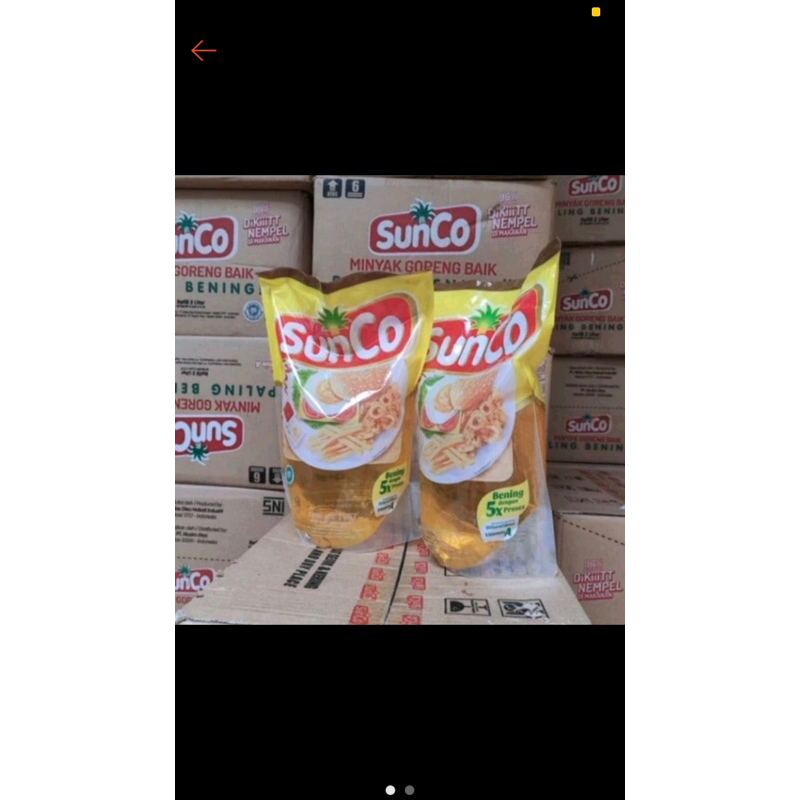Jump to the second image dot

pyautogui.click(x=410, y=790)
